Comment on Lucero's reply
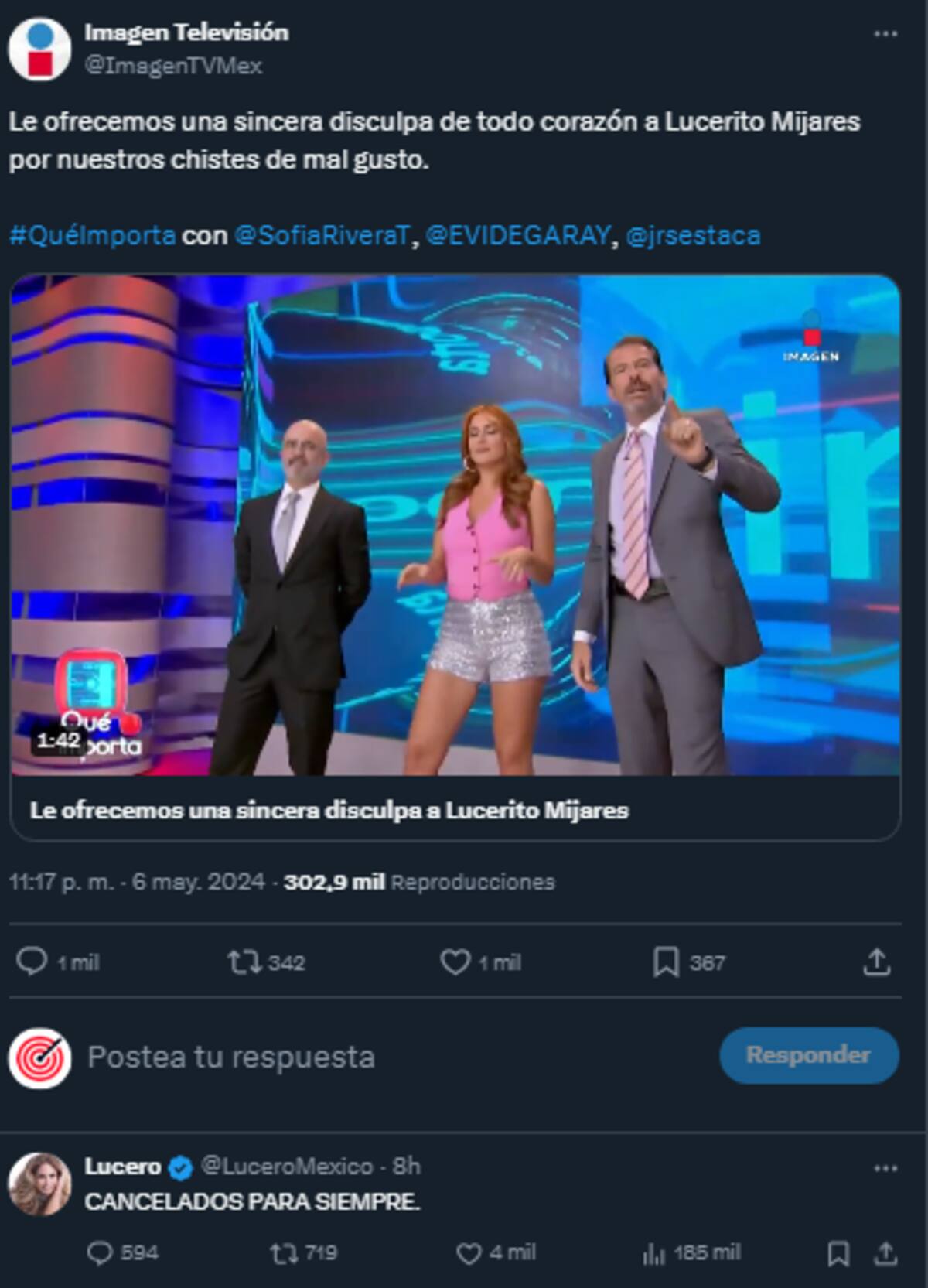The image size is (928, 1288). click(101, 1252)
